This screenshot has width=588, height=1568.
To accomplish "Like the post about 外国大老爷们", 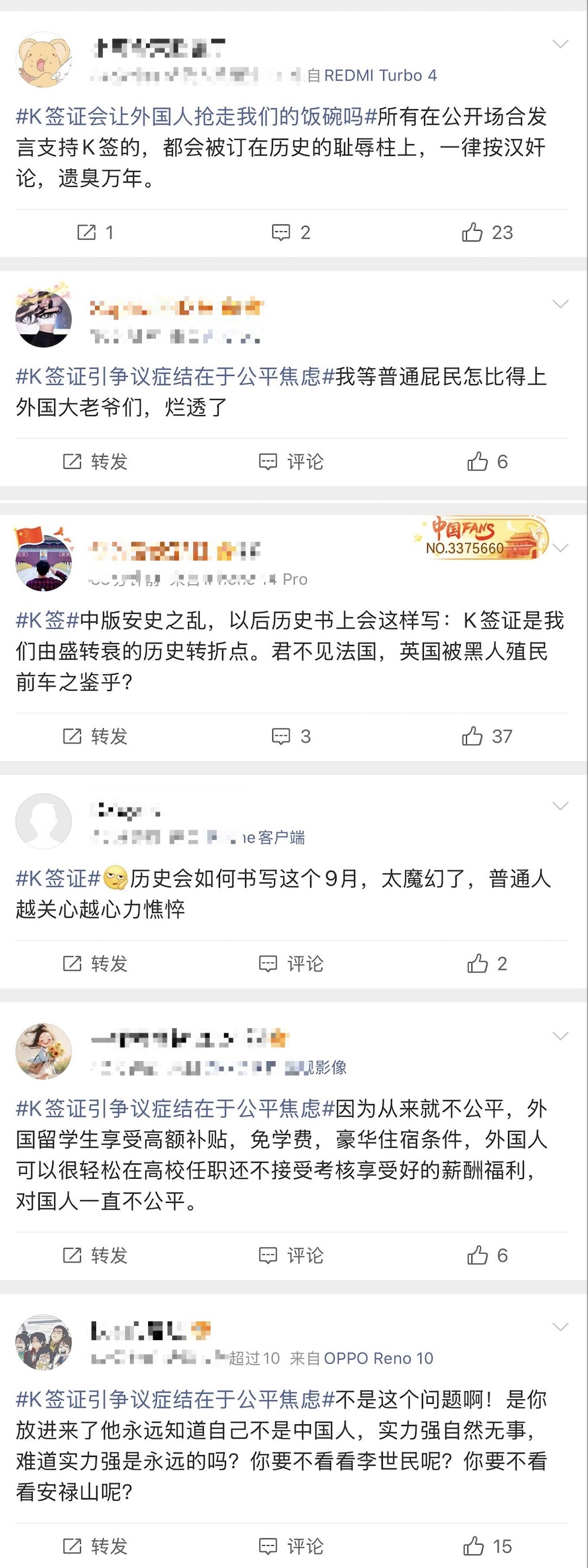I will 487,462.
